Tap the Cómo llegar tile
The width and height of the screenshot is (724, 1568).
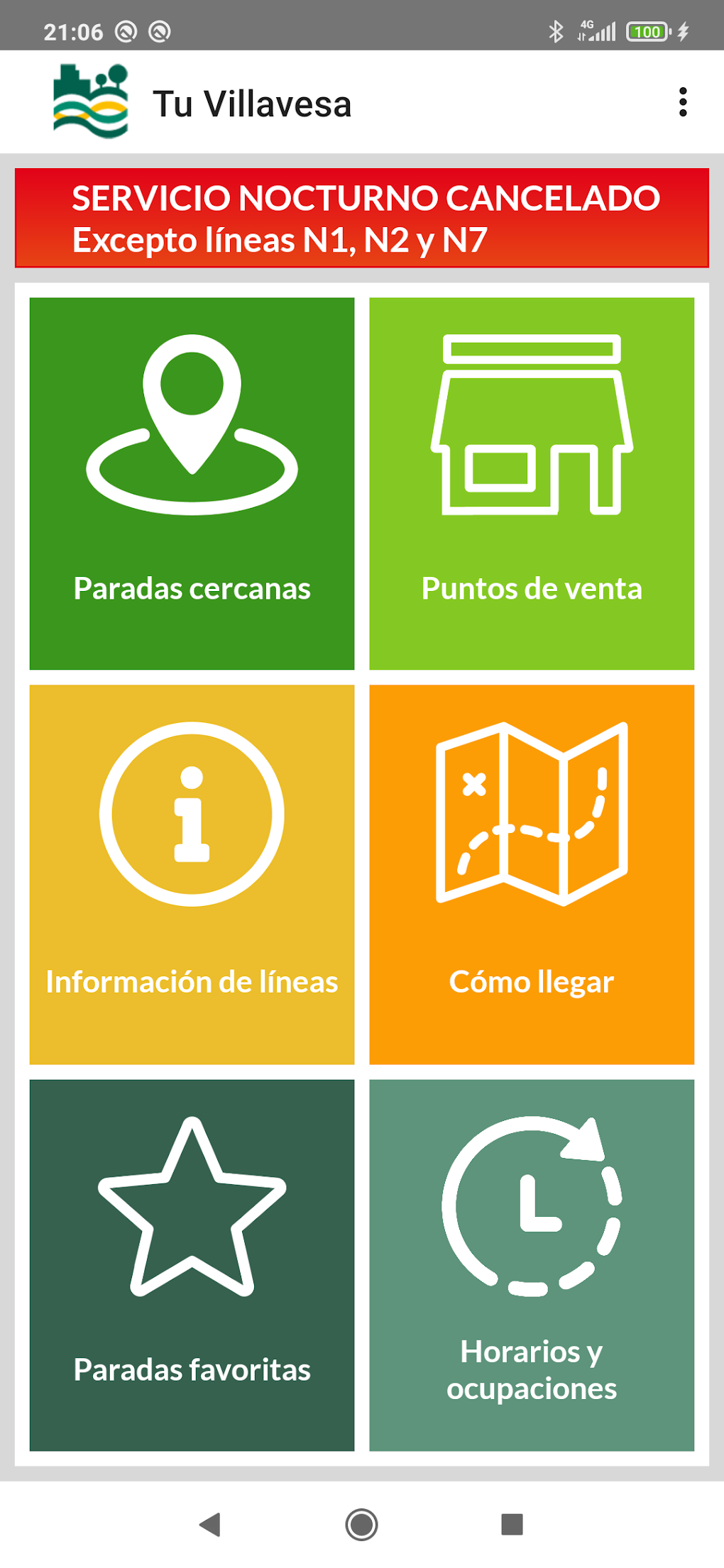(x=532, y=874)
